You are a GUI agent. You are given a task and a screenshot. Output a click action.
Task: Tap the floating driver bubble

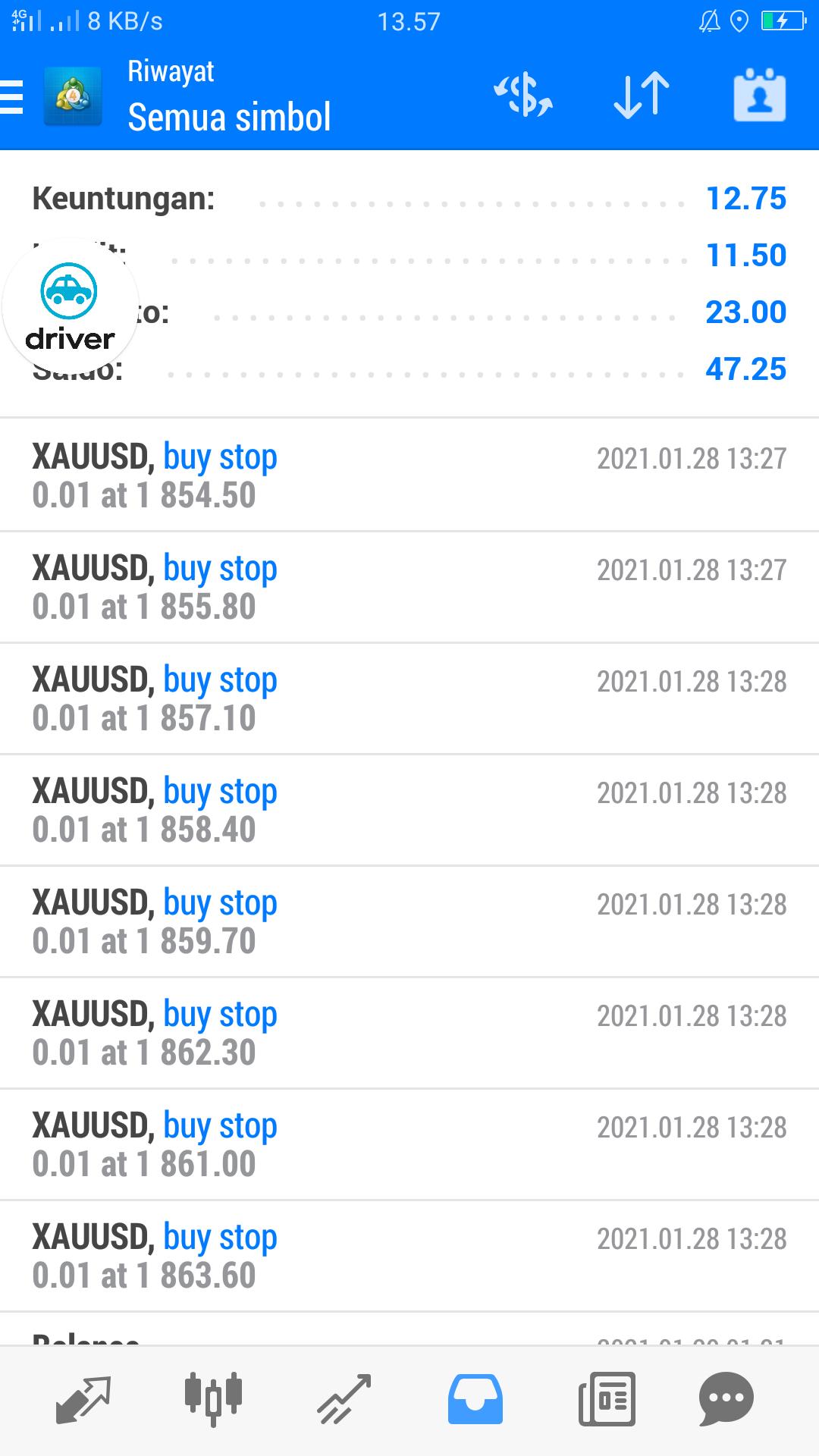(x=70, y=307)
